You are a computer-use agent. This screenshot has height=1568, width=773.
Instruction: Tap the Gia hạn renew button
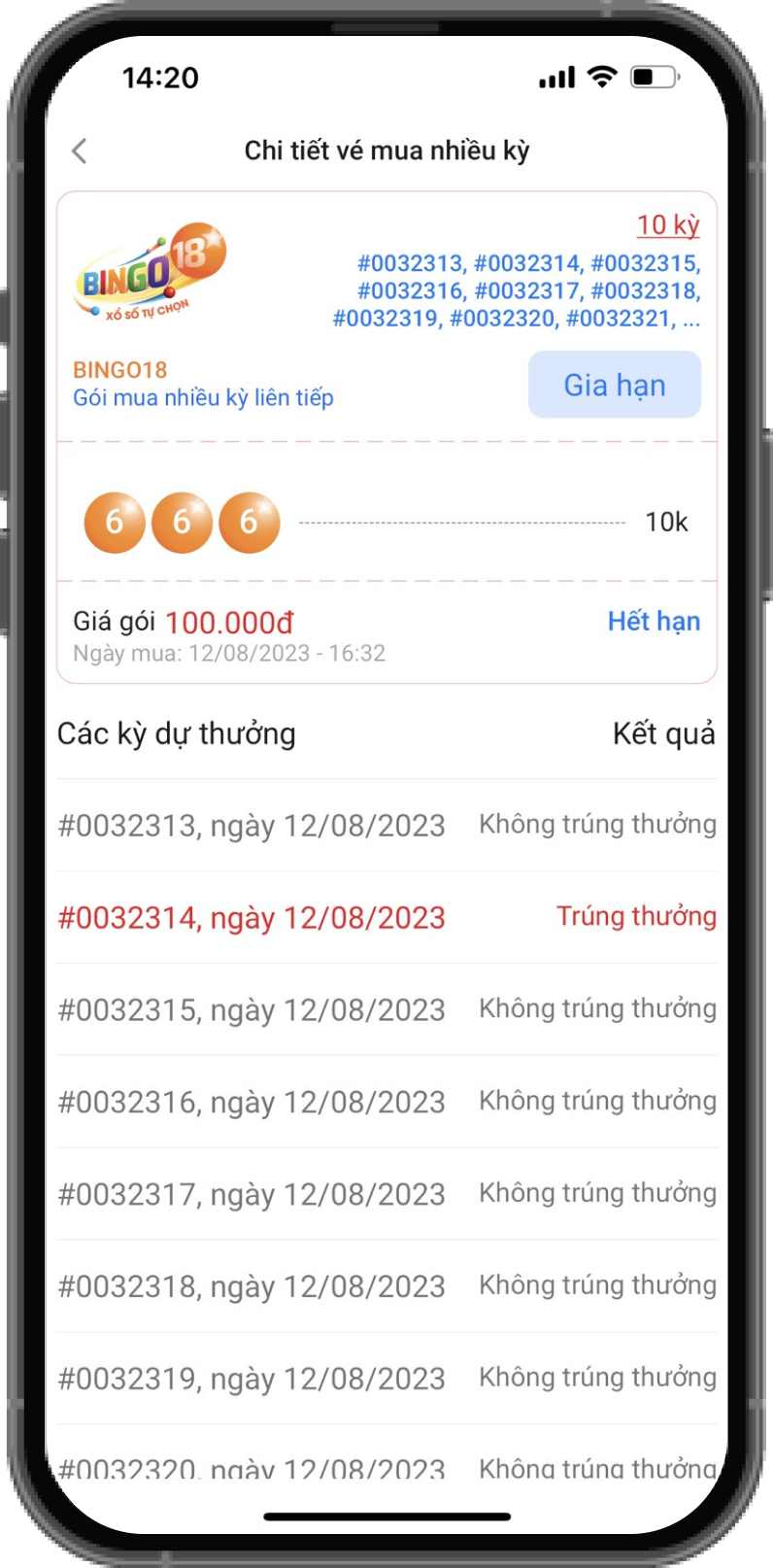614,385
